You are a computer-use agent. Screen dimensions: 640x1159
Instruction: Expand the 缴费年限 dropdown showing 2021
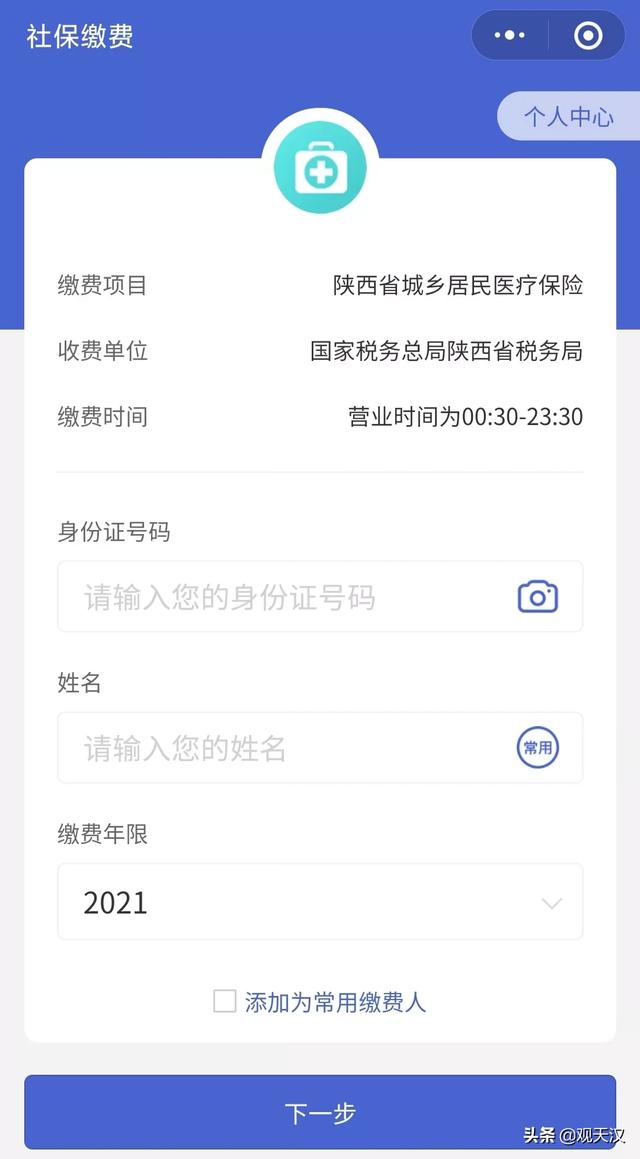pyautogui.click(x=320, y=902)
